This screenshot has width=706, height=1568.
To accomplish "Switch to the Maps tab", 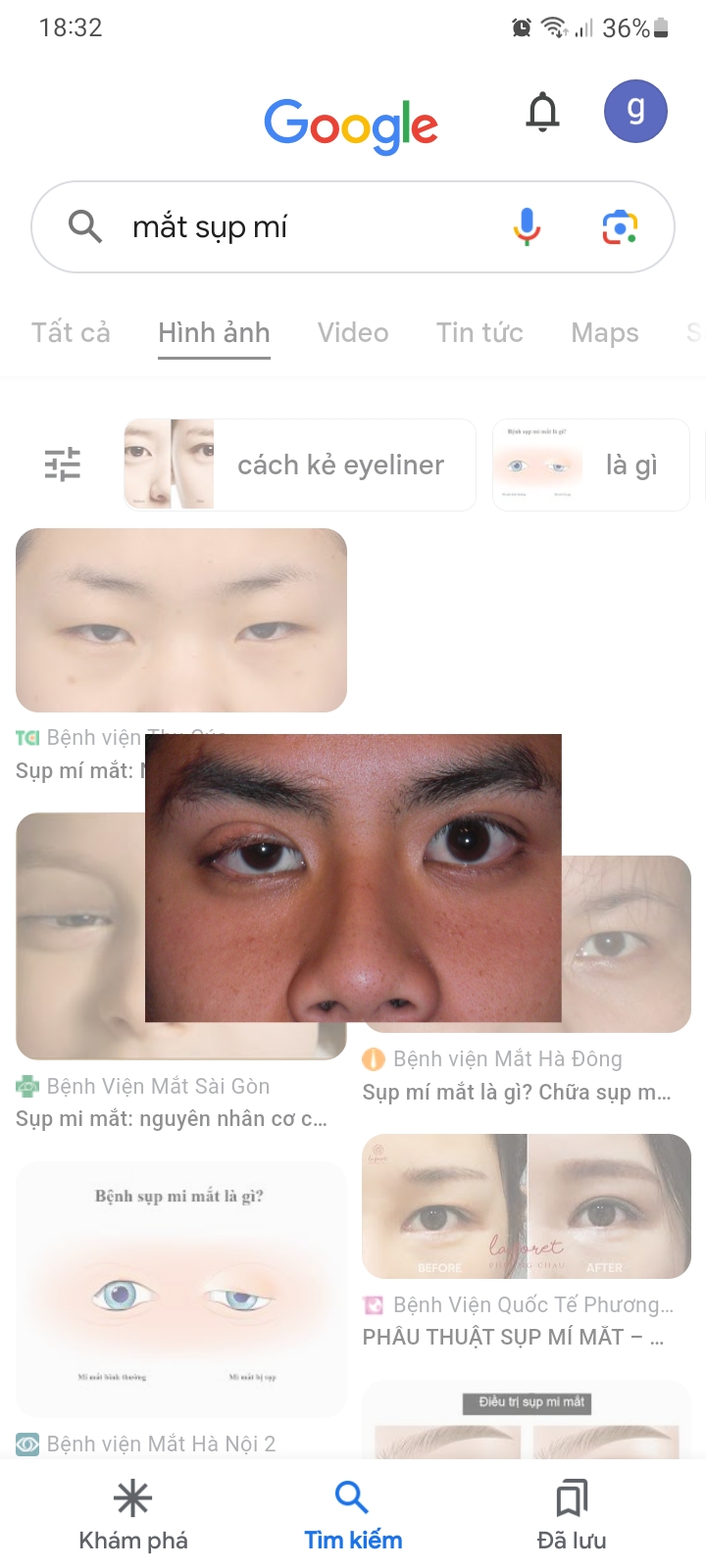I will (604, 333).
